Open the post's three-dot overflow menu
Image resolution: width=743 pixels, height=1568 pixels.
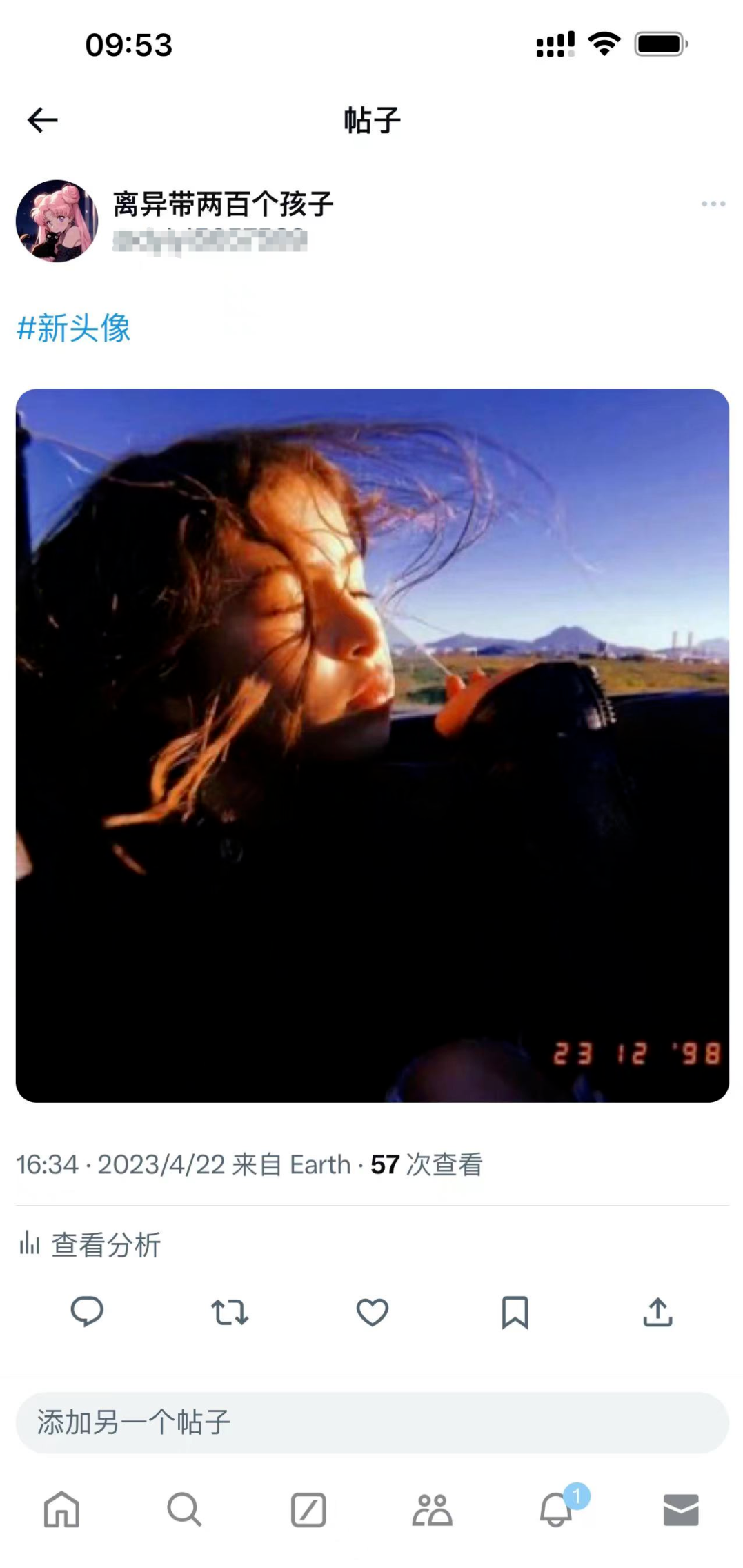pos(713,204)
